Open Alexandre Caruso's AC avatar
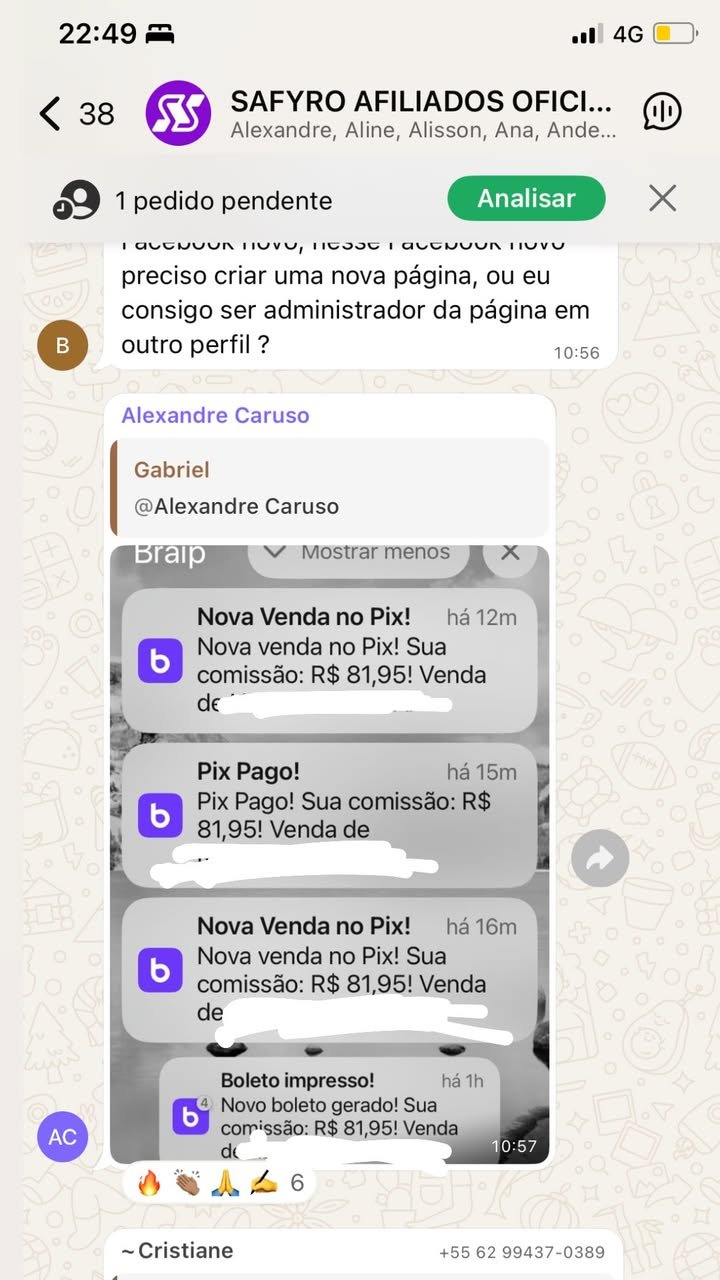This screenshot has width=720, height=1280. tap(62, 1137)
